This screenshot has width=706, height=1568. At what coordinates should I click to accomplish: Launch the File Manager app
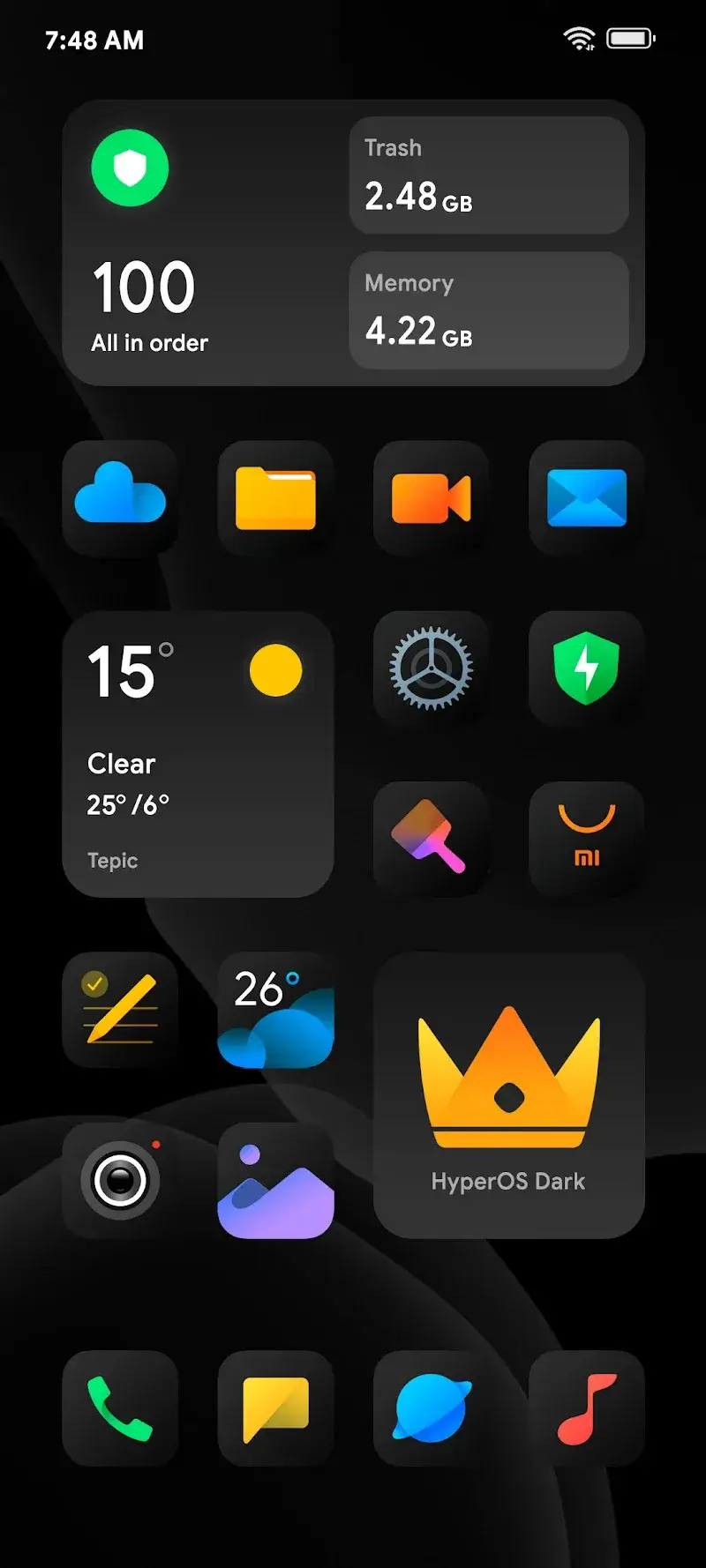click(276, 499)
